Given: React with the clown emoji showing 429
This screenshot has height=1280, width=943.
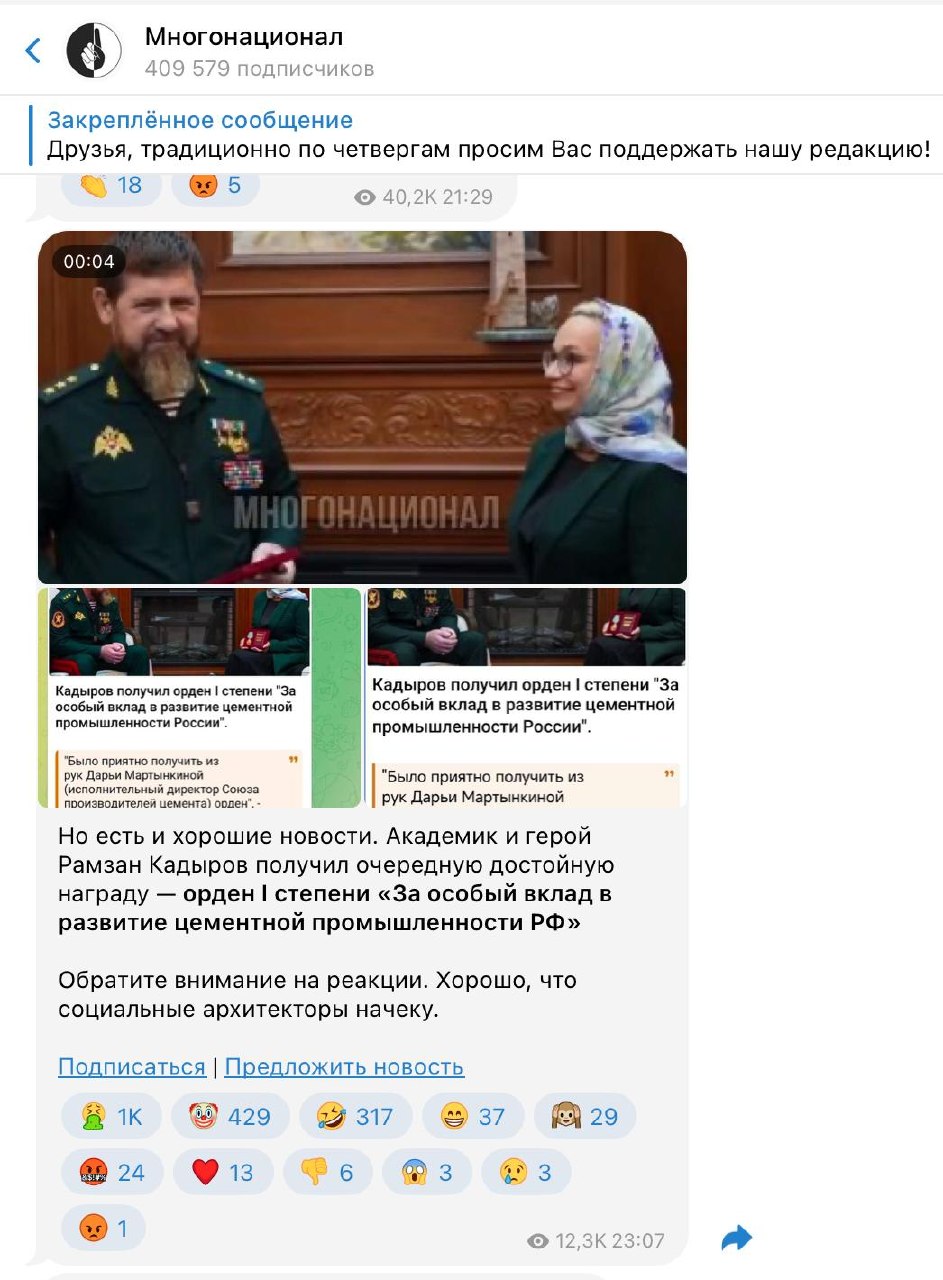Looking at the screenshot, I should 229,1116.
